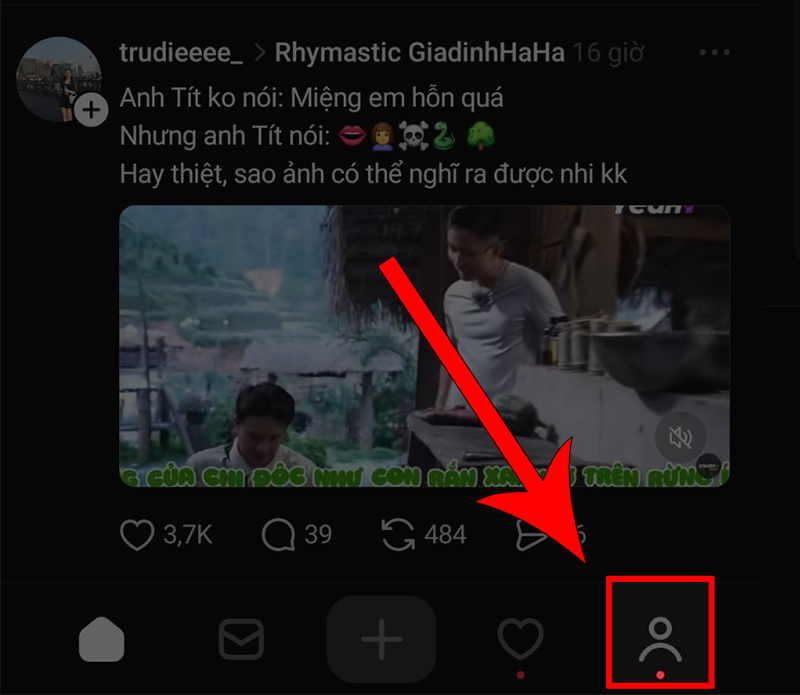
Task: Open trudieeee_'s username
Action: [180, 52]
